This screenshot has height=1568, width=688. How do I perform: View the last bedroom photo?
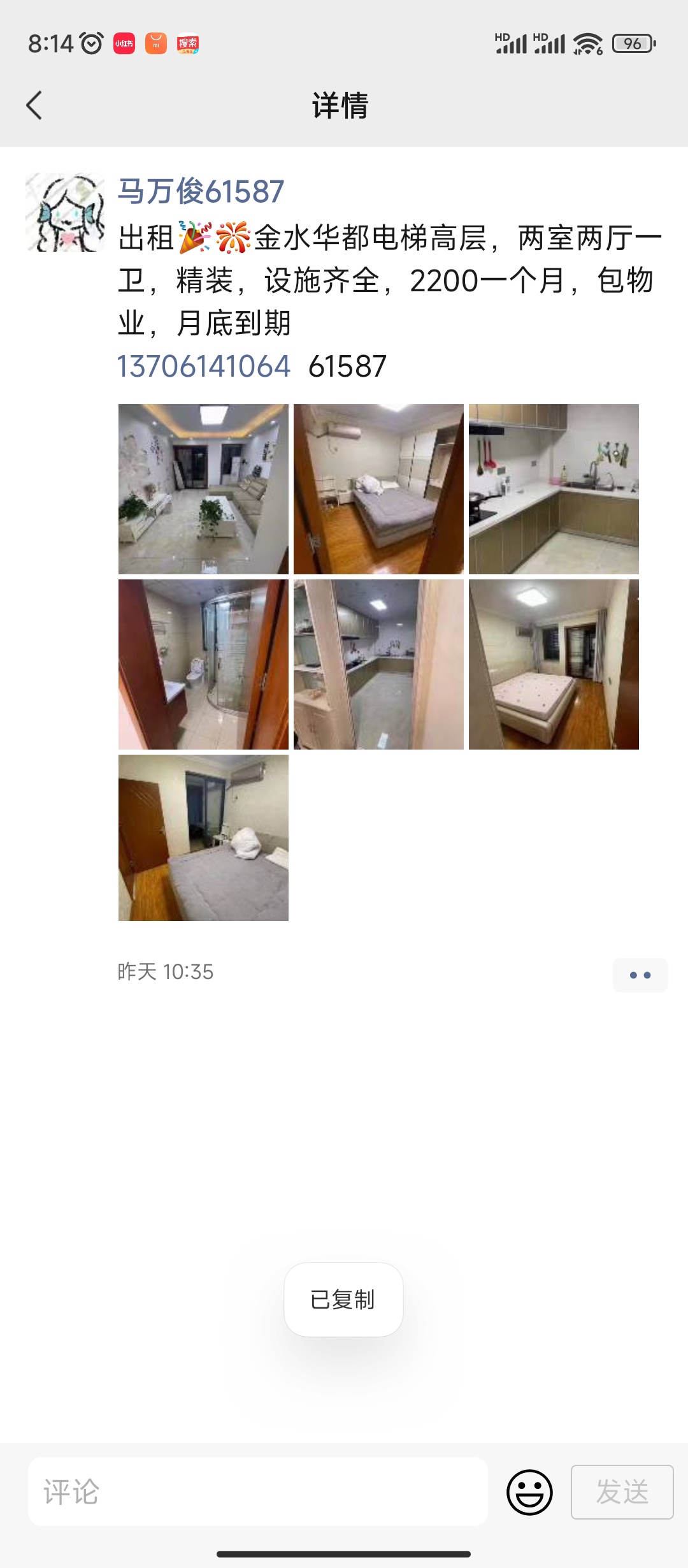coord(203,838)
